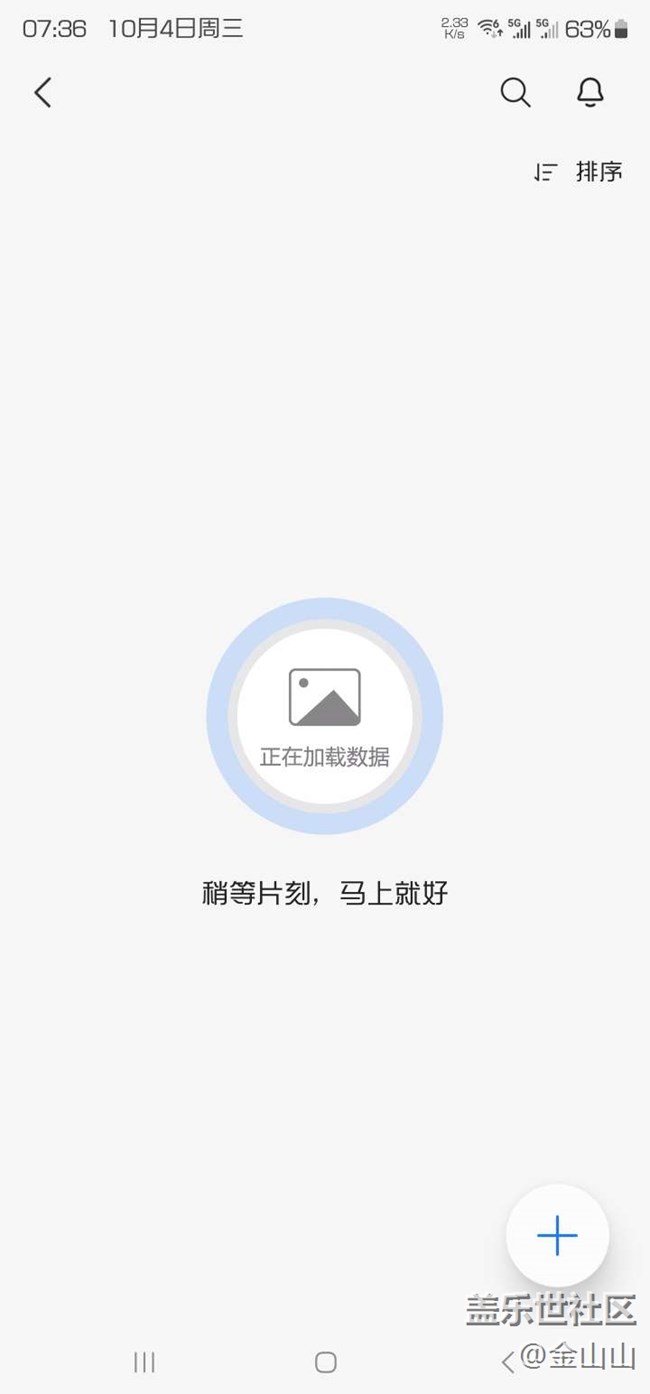Open the search magnifier icon
This screenshot has width=650, height=1394.
(x=515, y=93)
